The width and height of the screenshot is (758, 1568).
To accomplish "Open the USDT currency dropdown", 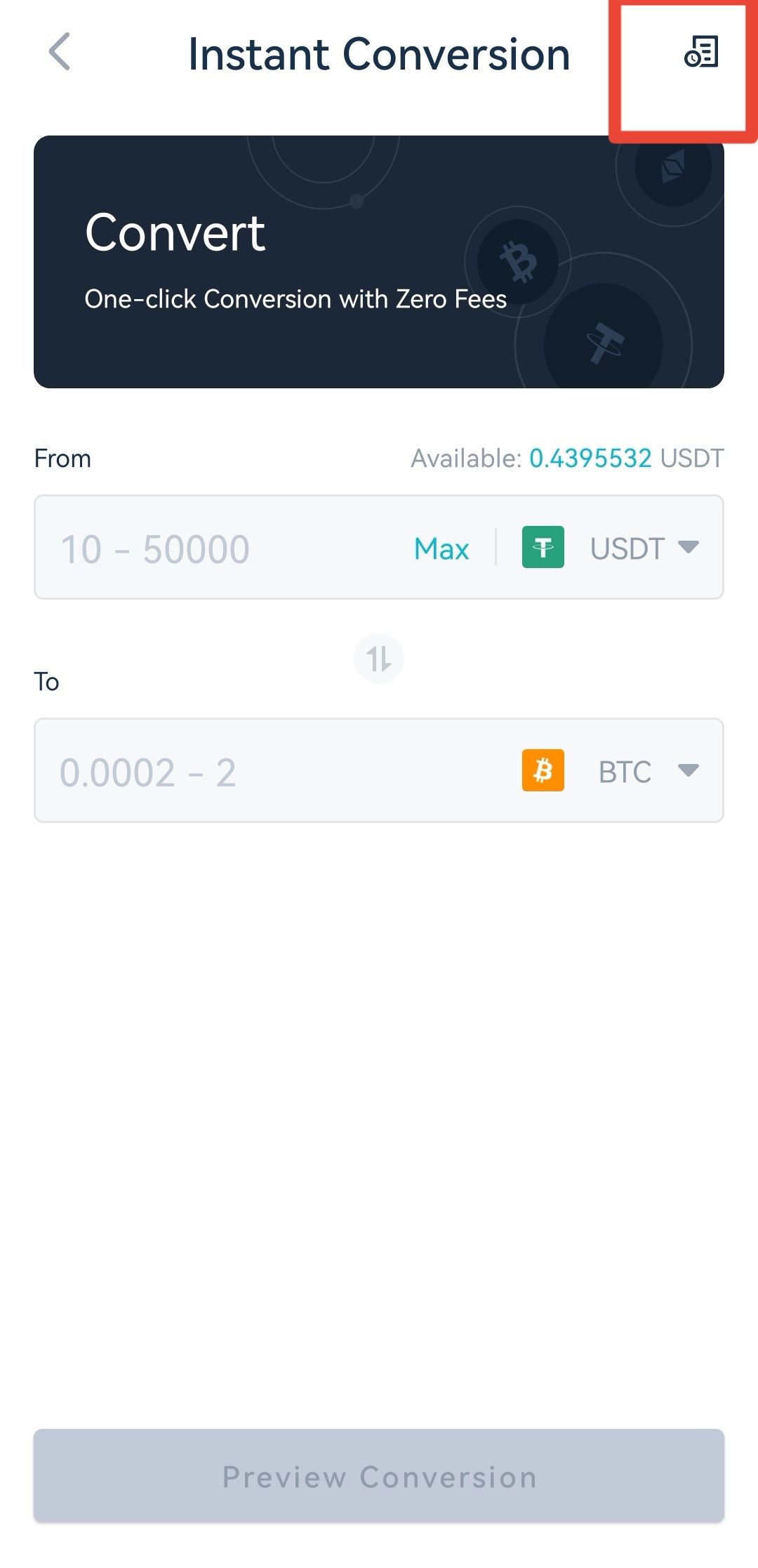I will (x=611, y=548).
